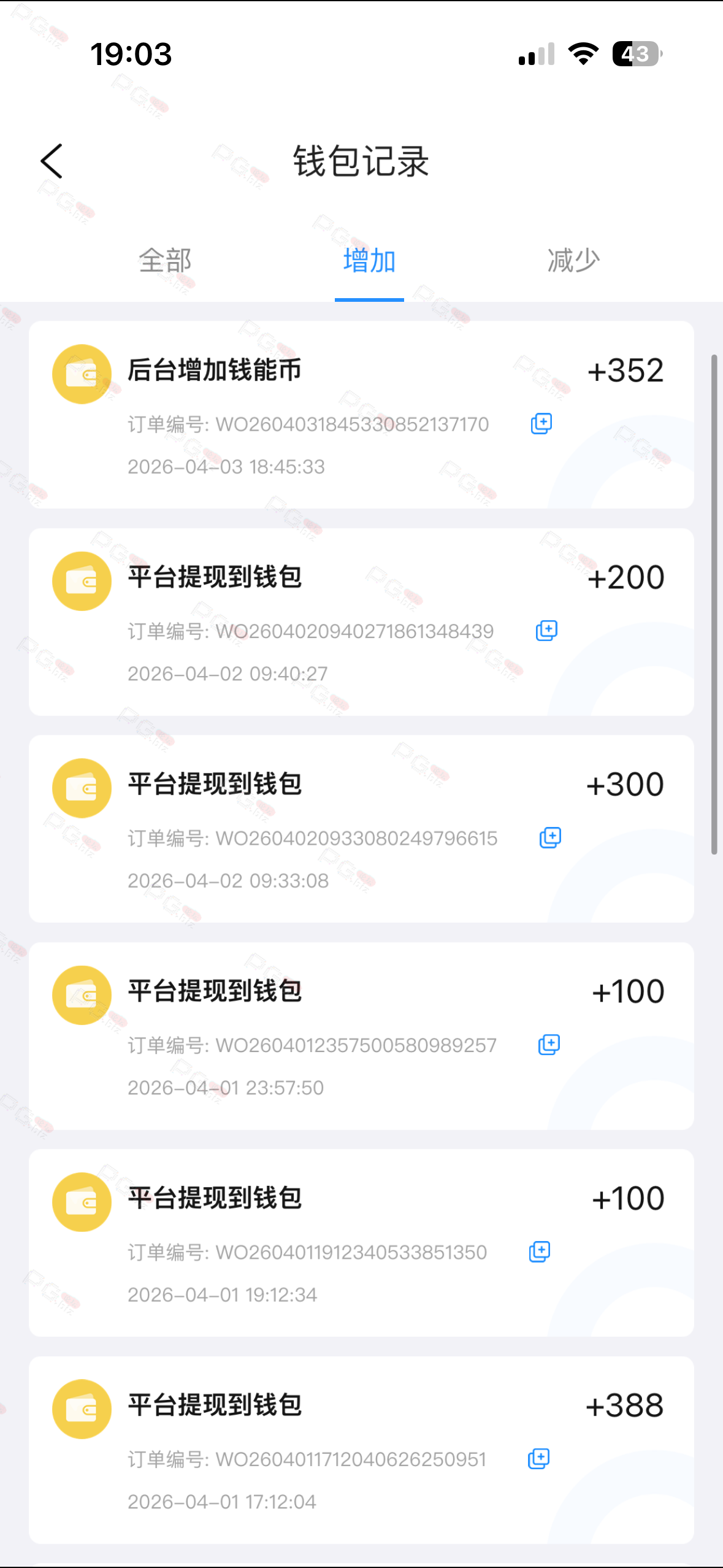Switch to the 全部 tab
Screen dimensions: 723x1568
pyautogui.click(x=165, y=261)
